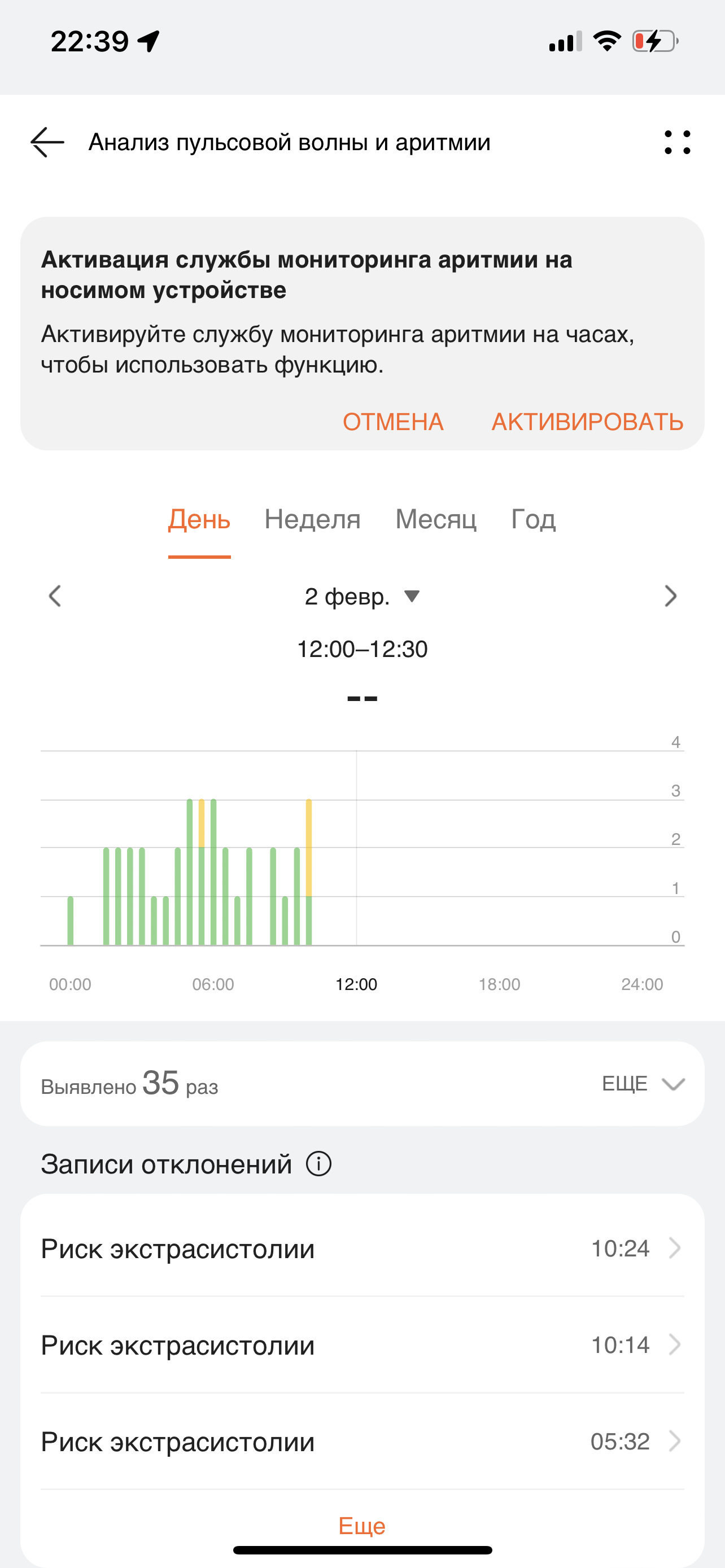Tap АКТИВИРОВАТЬ to enable arrhythmia monitoring
The height and width of the screenshot is (1568, 725).
(x=587, y=422)
